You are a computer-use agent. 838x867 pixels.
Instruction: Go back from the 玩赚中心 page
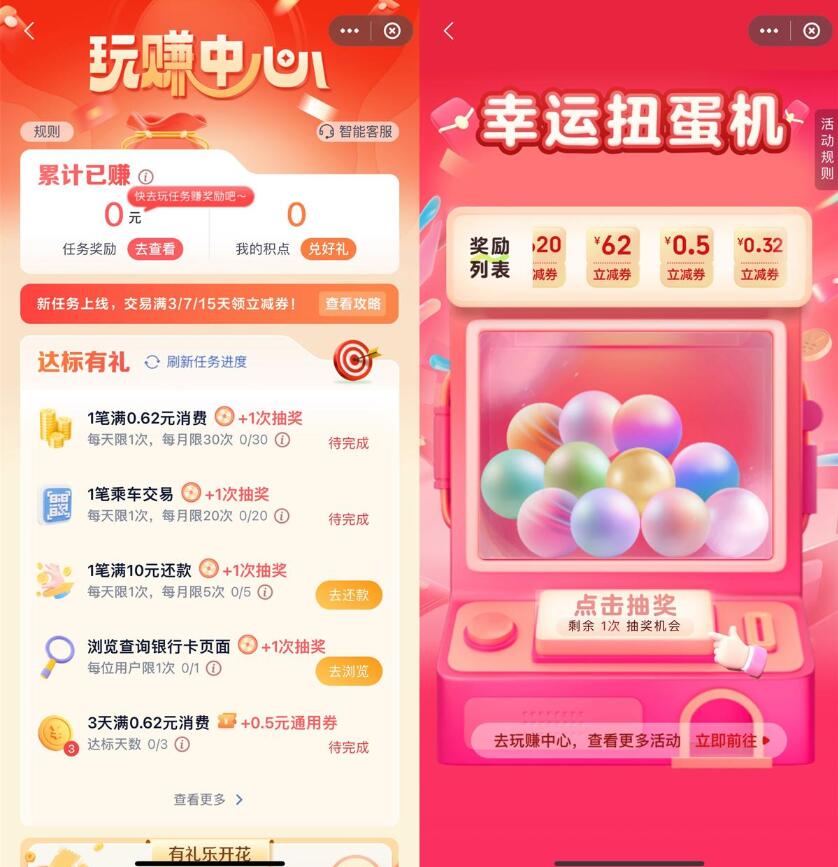click(x=29, y=31)
